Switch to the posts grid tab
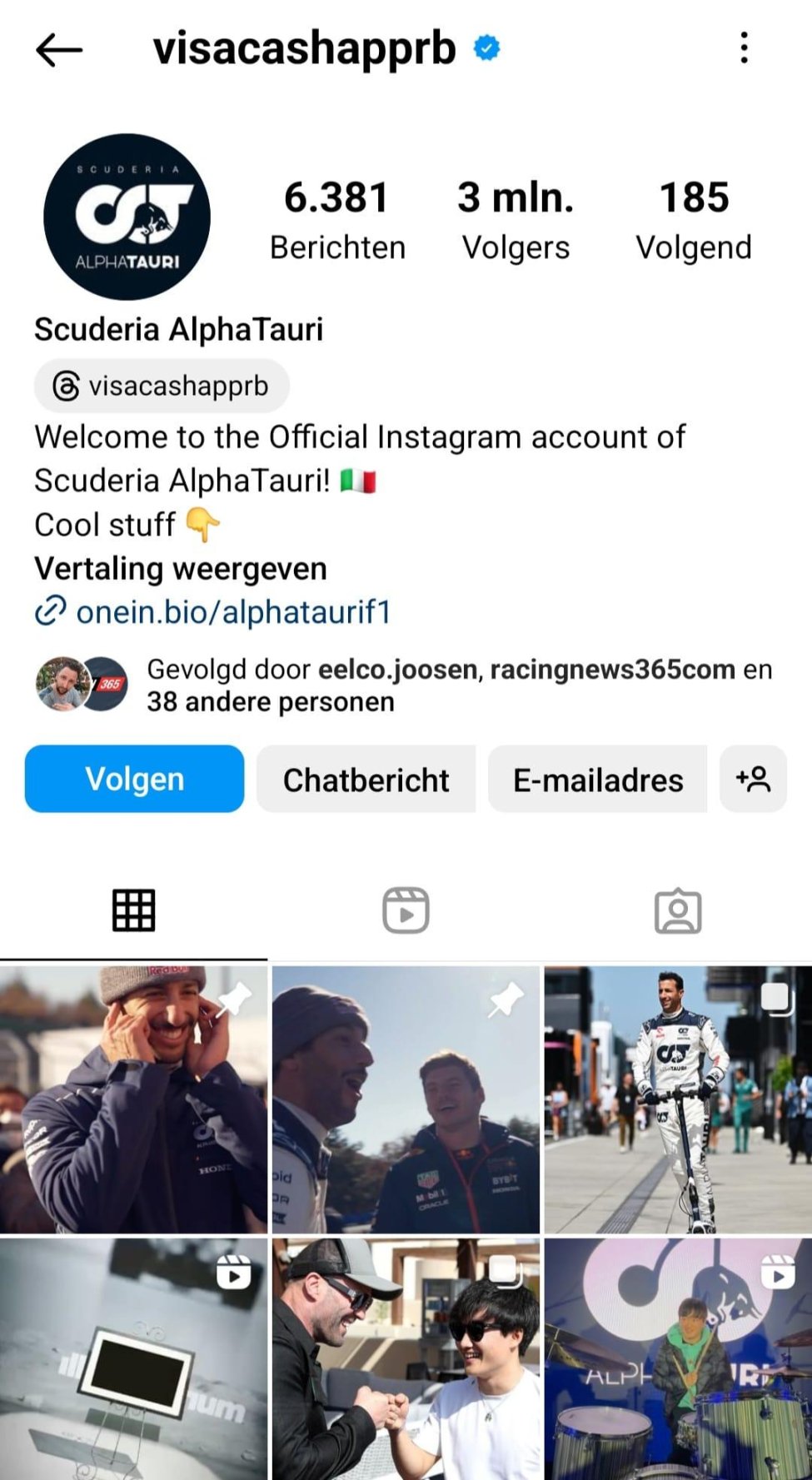The image size is (812, 1480). click(134, 910)
